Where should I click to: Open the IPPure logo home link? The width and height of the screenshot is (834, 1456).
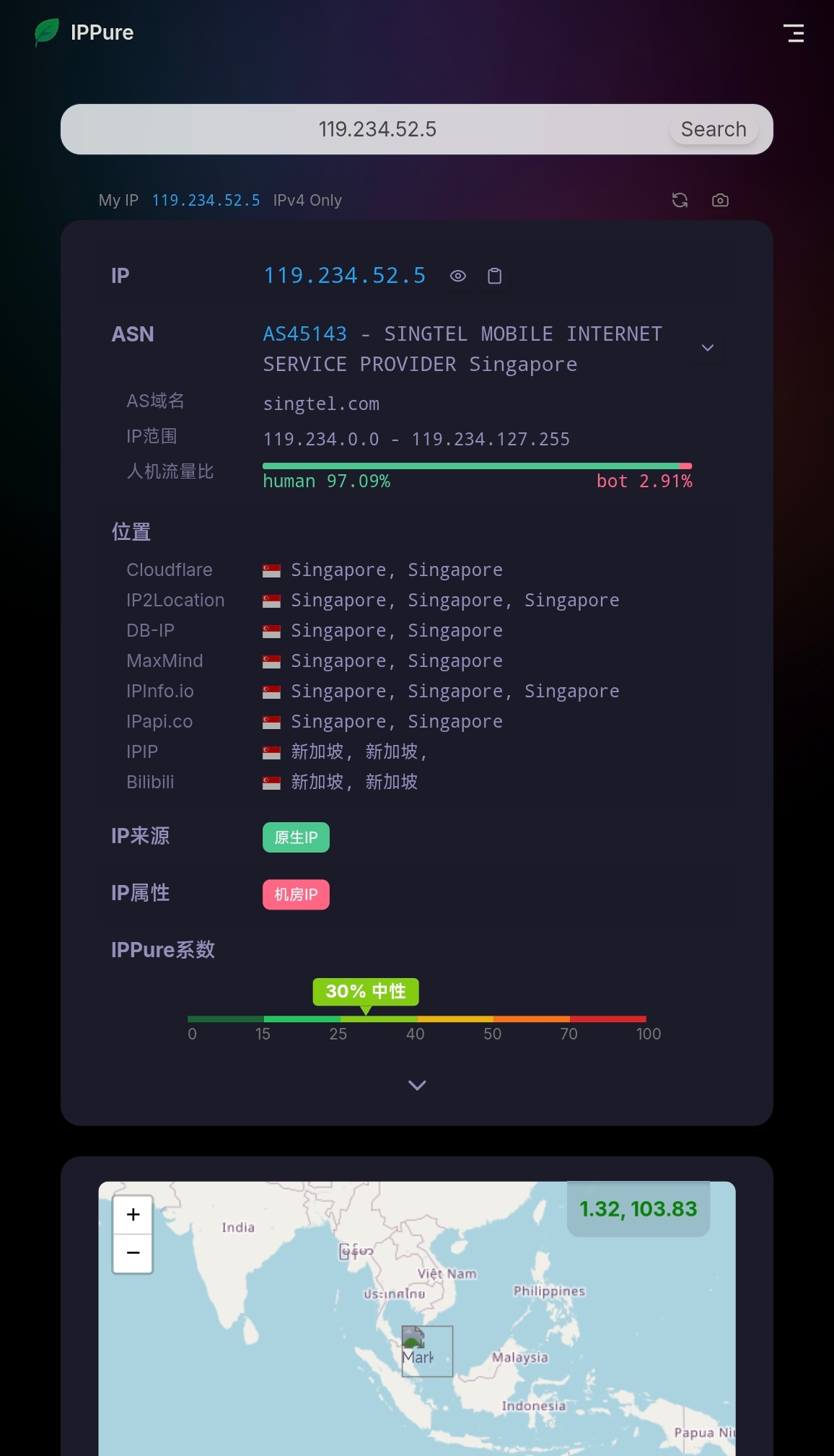84,32
